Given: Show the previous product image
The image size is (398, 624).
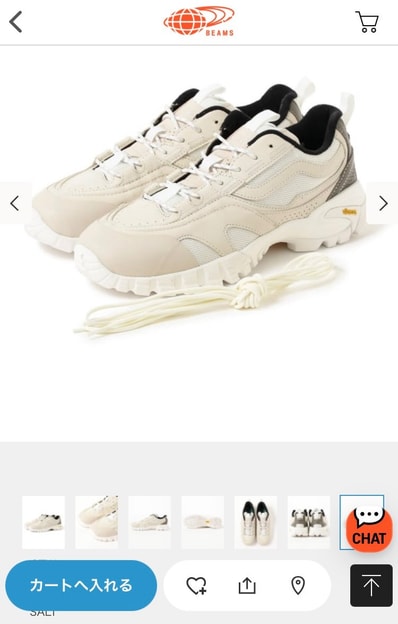Looking at the screenshot, I should 15,203.
